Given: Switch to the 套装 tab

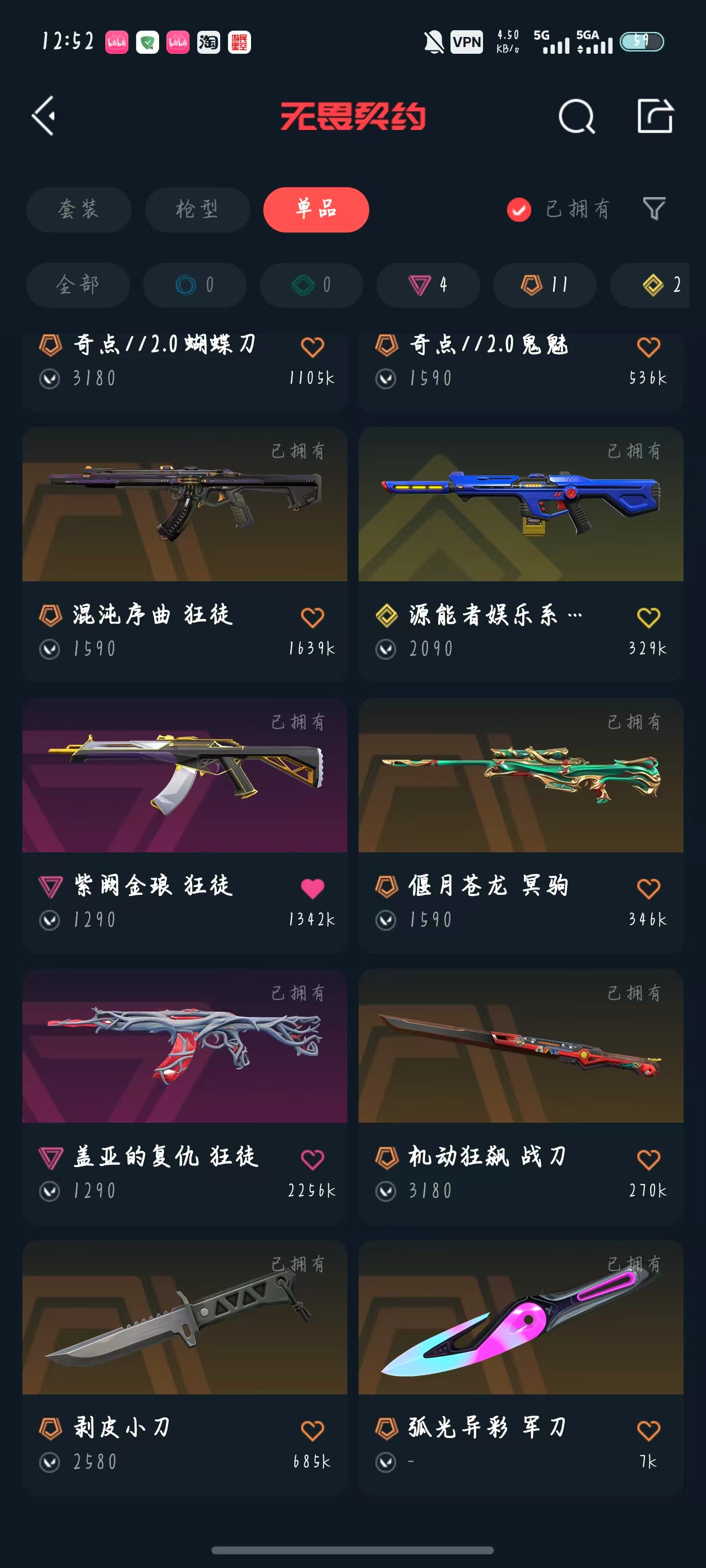Looking at the screenshot, I should pos(78,209).
